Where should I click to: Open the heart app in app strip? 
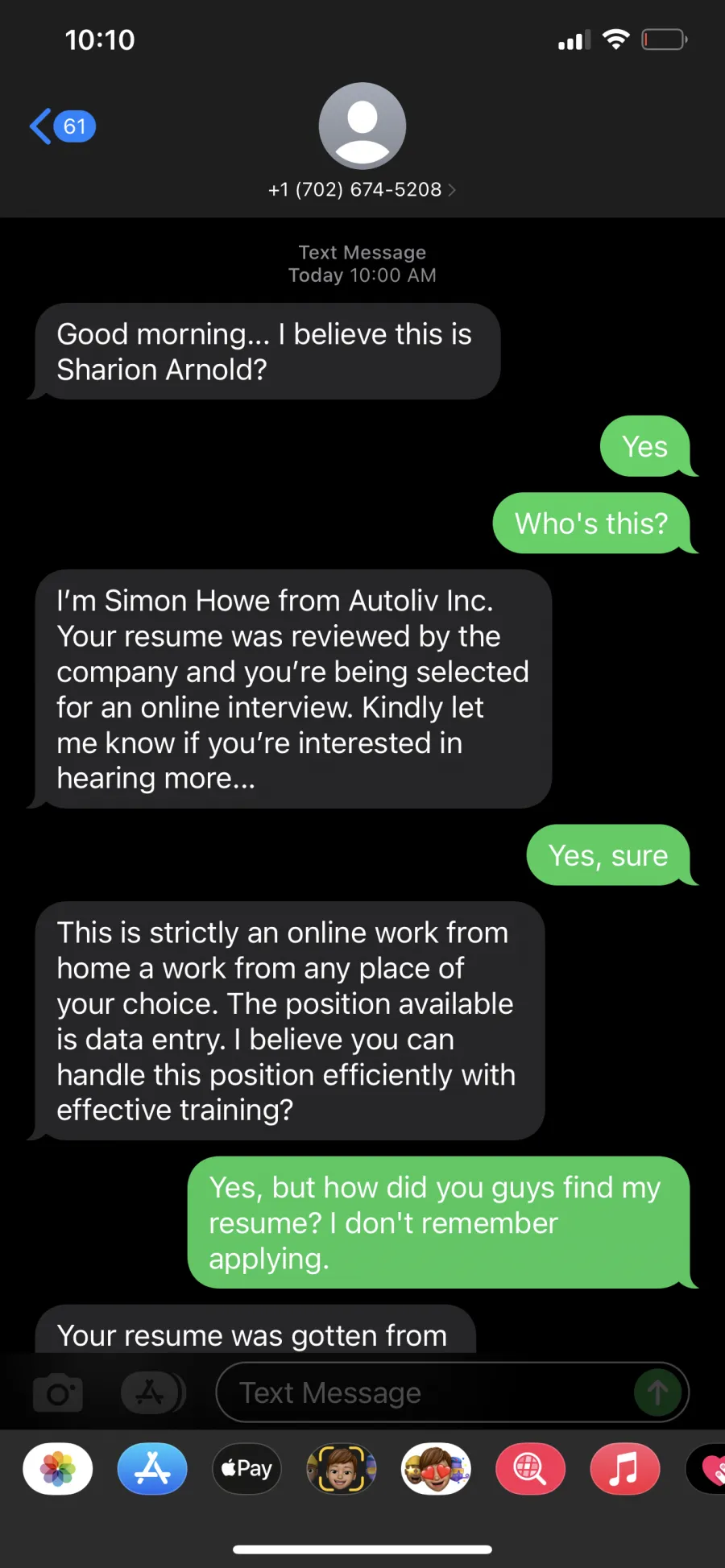(x=706, y=1469)
